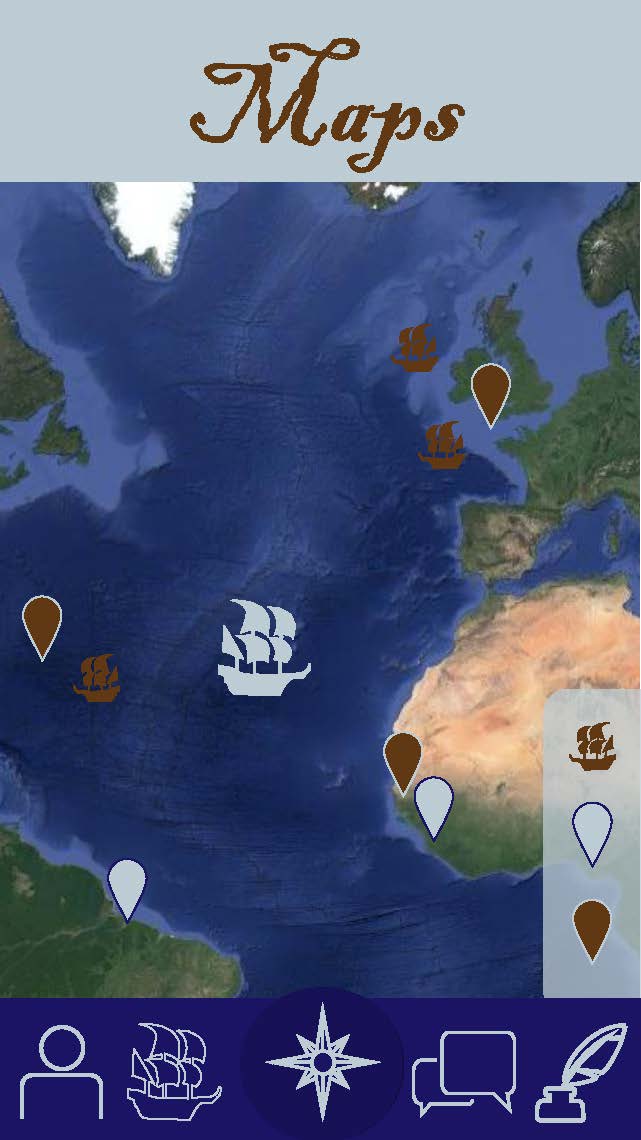
Task: Select the brown pin over the British Isles
Action: tap(490, 391)
